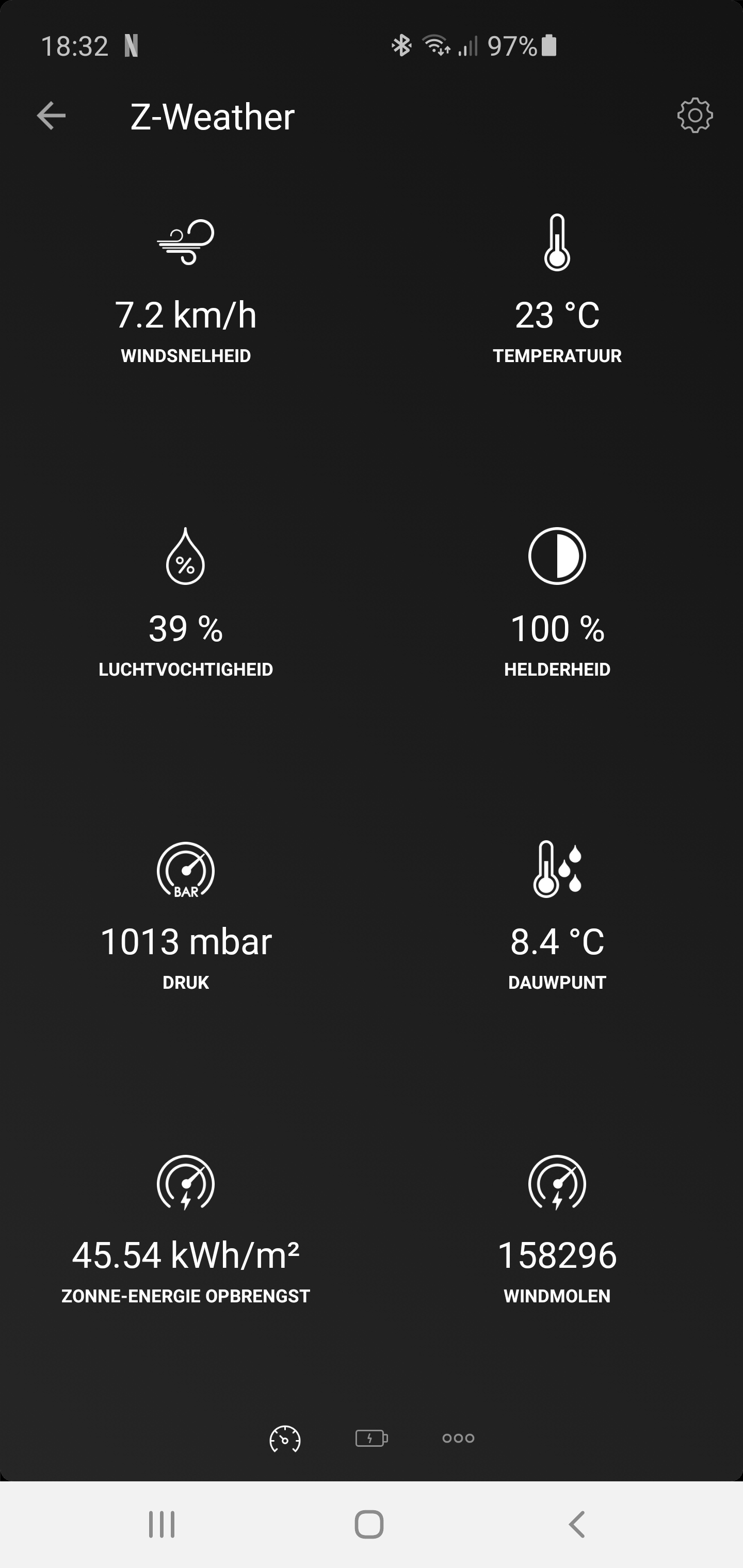This screenshot has height=1568, width=743.
Task: Open the system recent apps
Action: point(162,1525)
